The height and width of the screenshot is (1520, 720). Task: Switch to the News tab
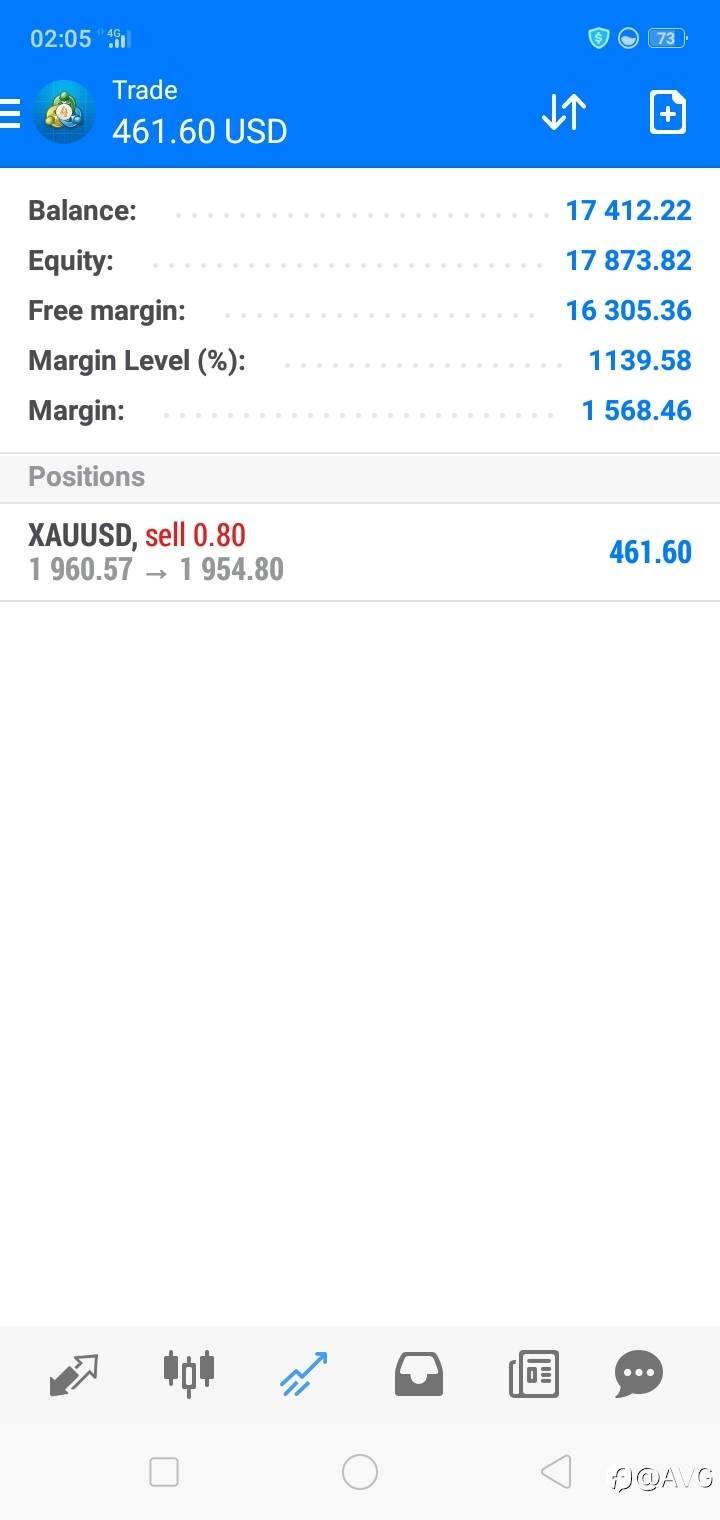tap(534, 1374)
